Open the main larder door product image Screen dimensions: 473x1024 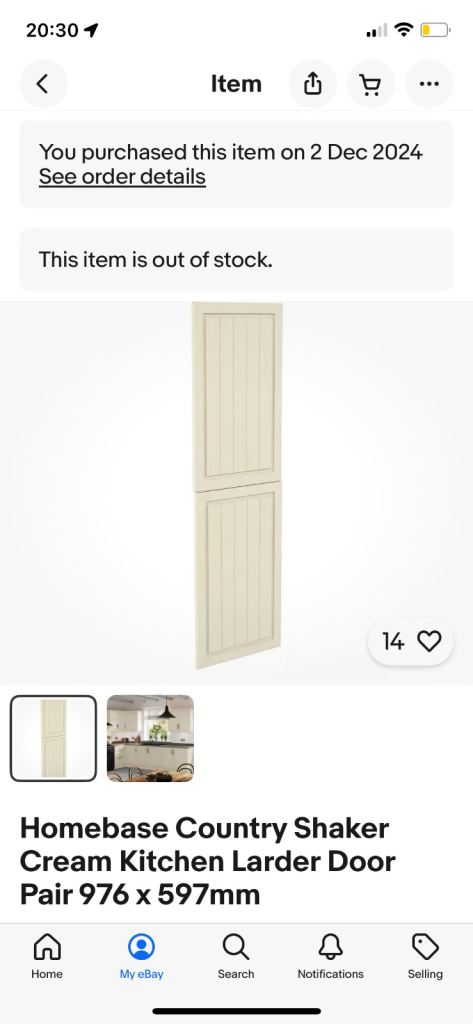point(237,485)
